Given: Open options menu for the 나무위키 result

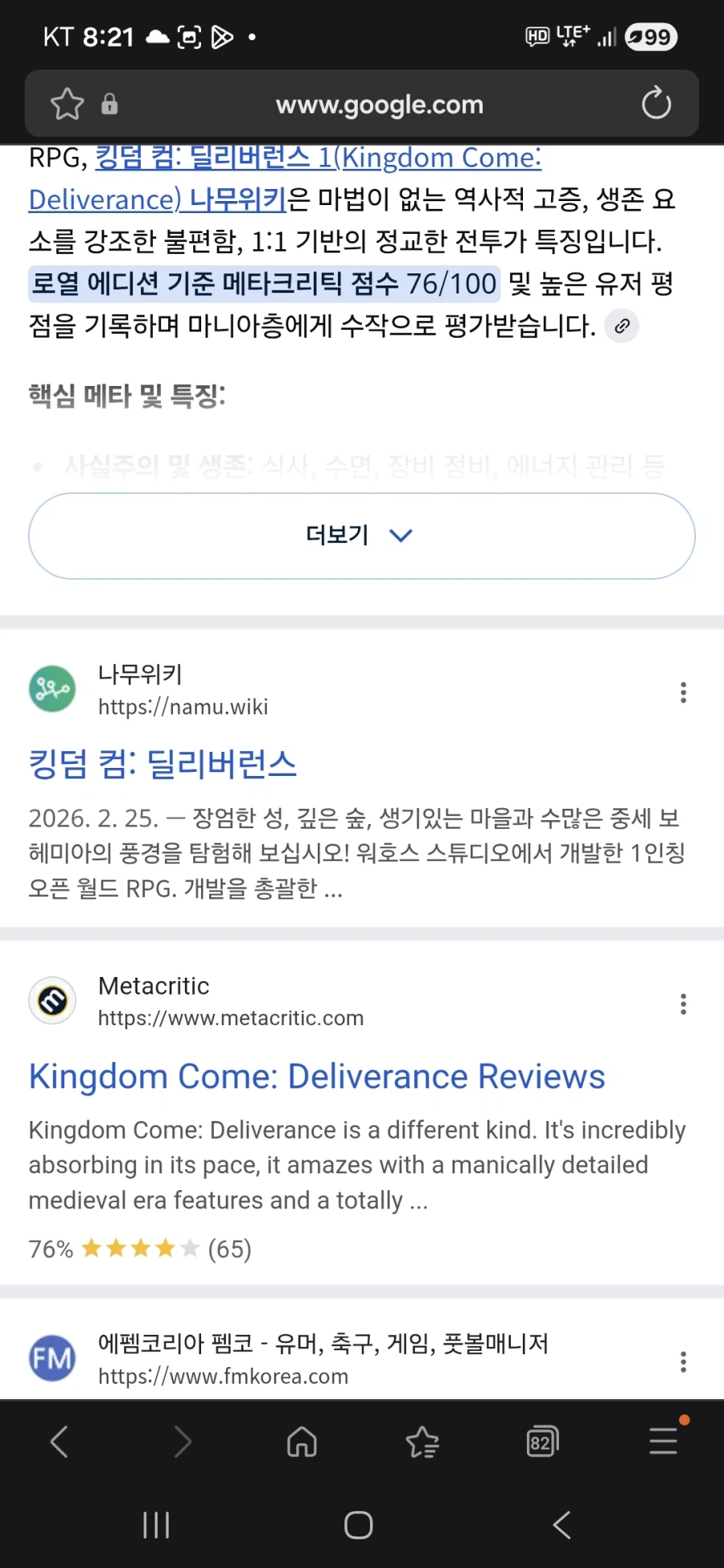Looking at the screenshot, I should point(683,692).
